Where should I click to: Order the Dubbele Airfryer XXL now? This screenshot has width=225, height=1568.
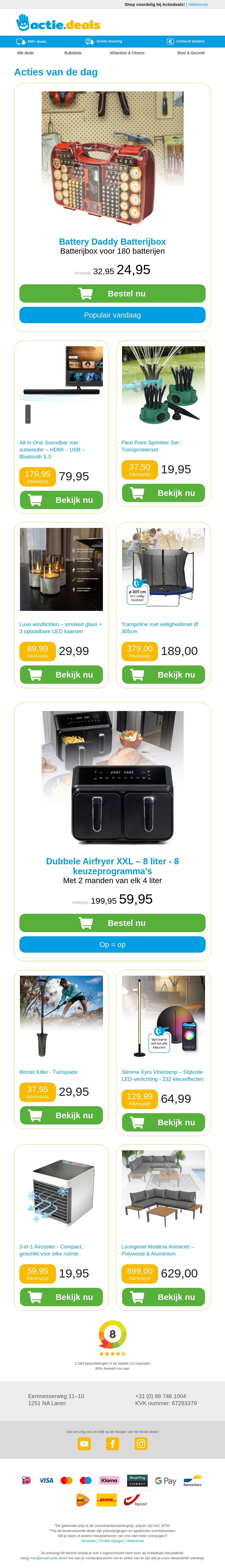pyautogui.click(x=112, y=923)
